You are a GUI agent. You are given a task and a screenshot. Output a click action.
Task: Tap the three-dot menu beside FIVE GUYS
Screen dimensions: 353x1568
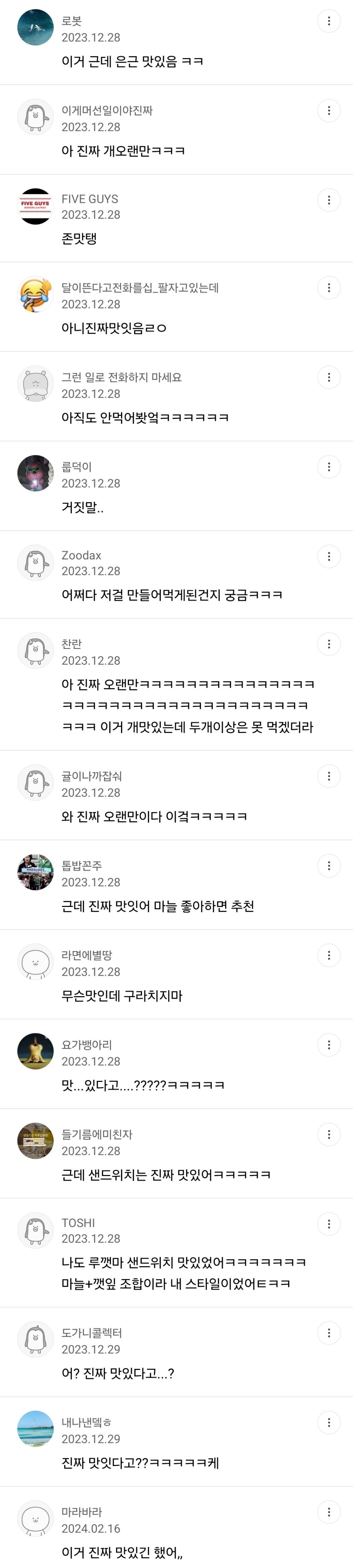[329, 200]
